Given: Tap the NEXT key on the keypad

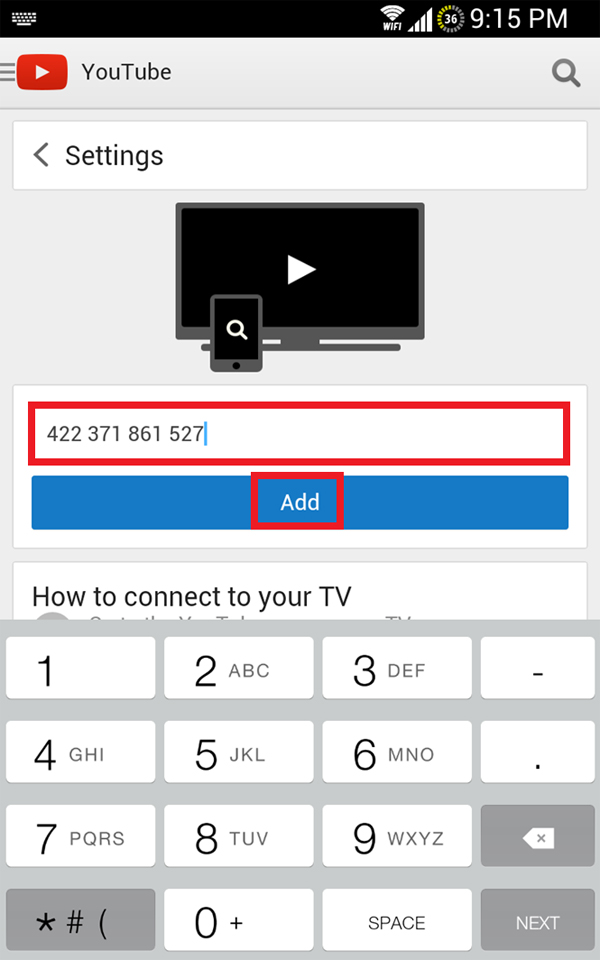Looking at the screenshot, I should [x=538, y=923].
